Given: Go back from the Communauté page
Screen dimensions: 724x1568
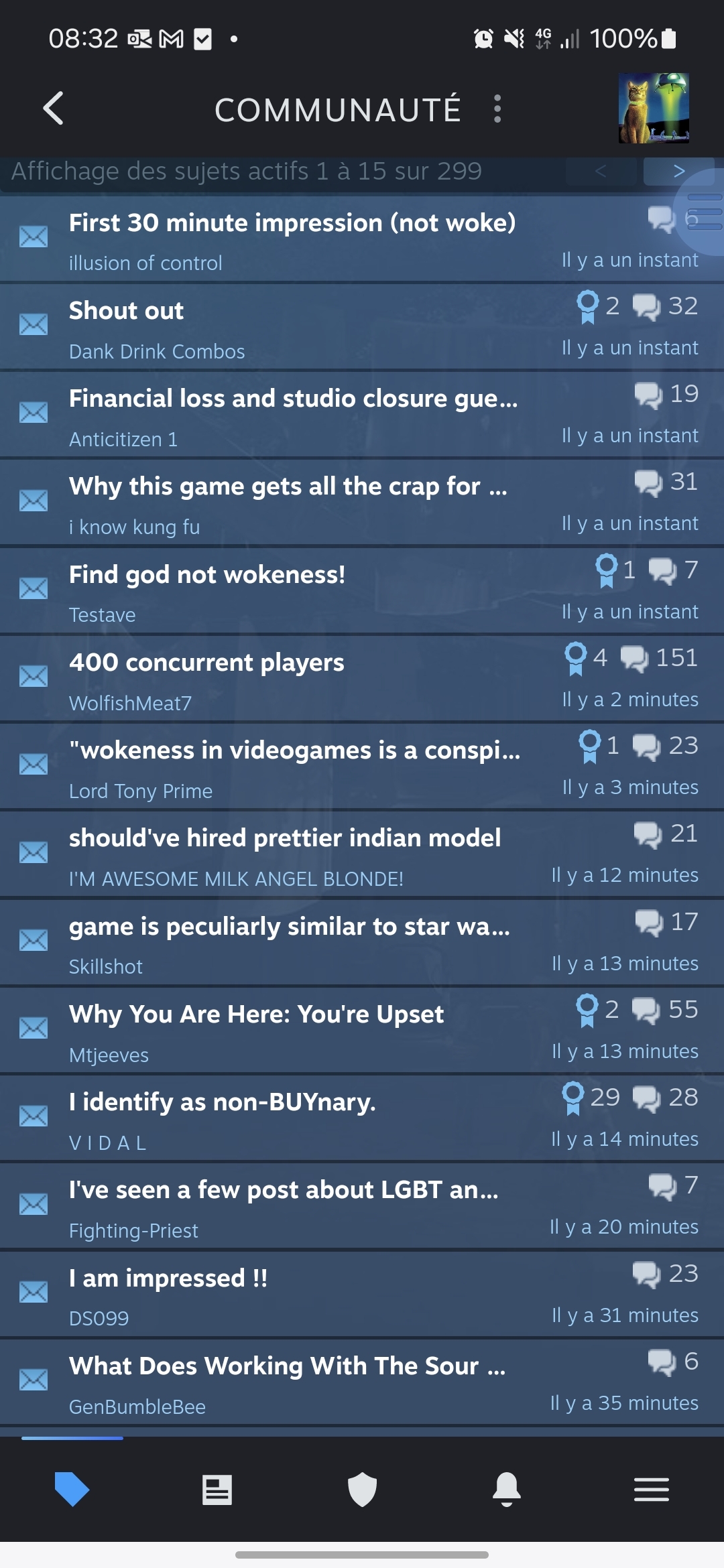Looking at the screenshot, I should (54, 109).
